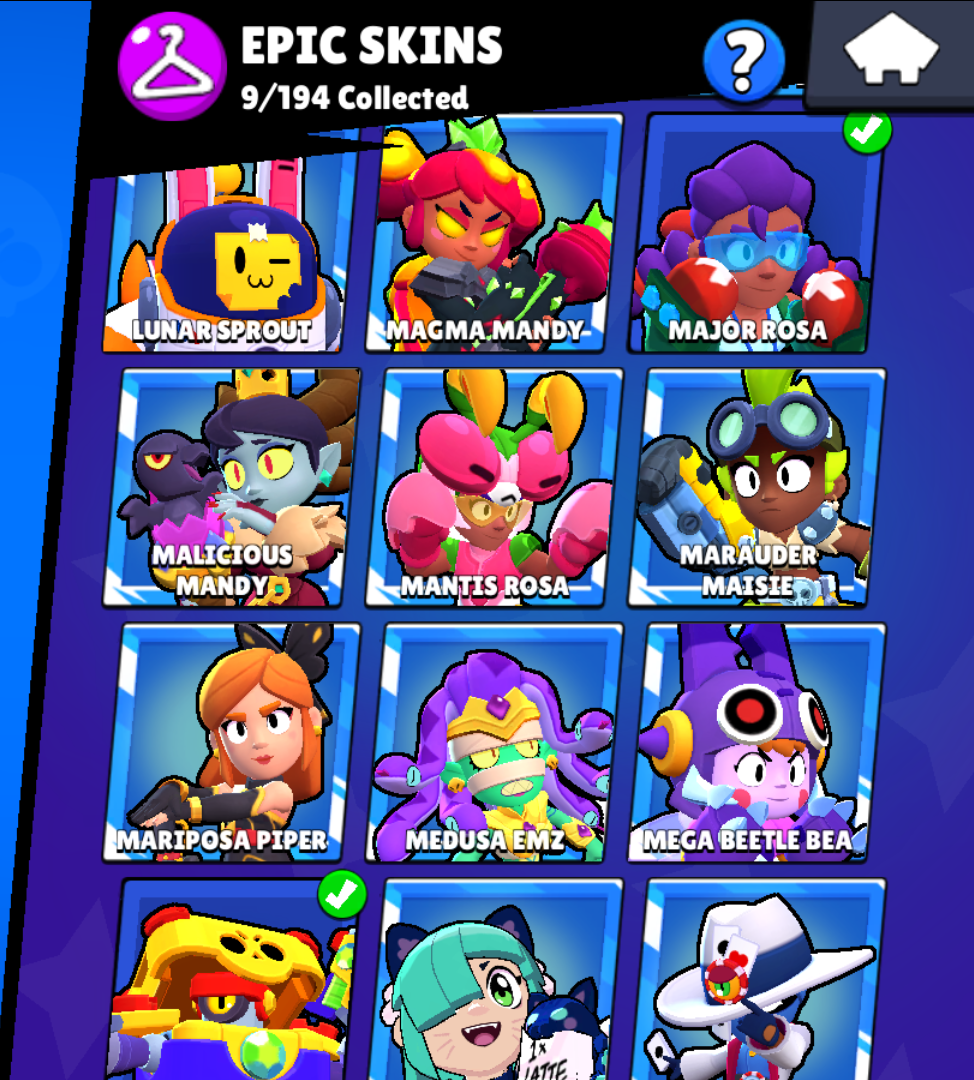Open the question mark help button
Image resolution: width=974 pixels, height=1080 pixels.
click(x=743, y=61)
